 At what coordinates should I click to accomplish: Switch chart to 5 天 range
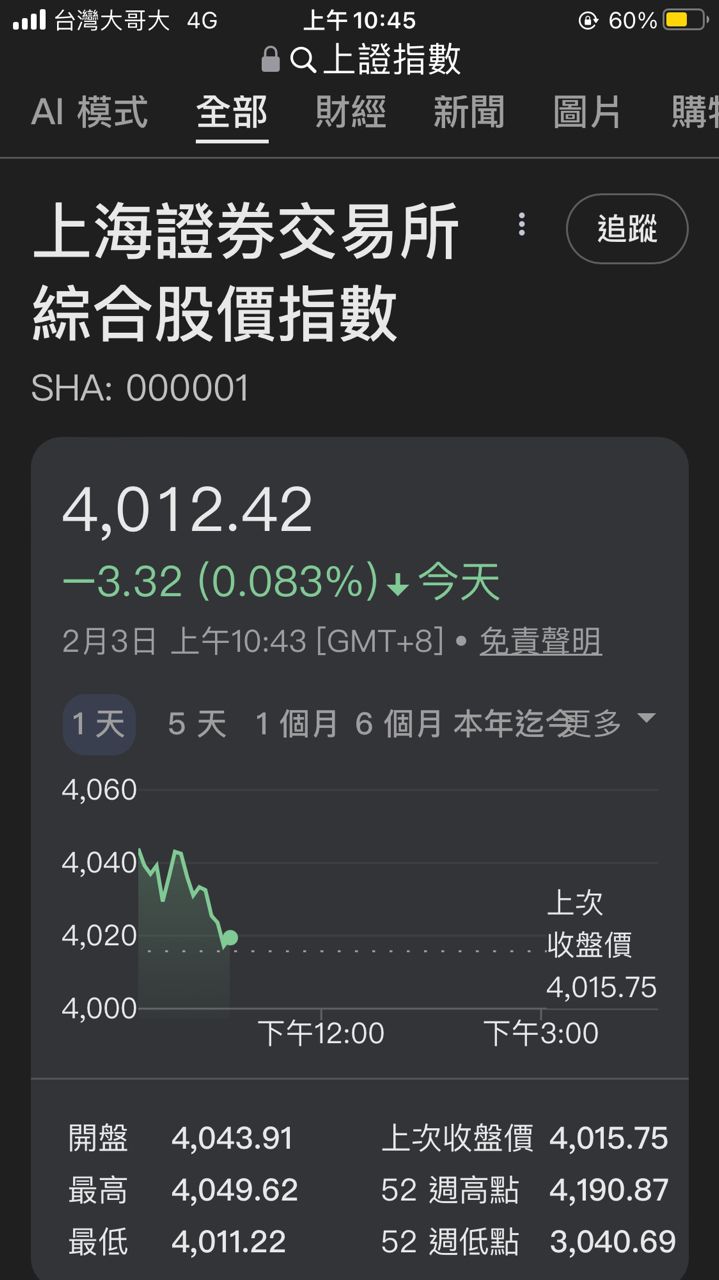[197, 724]
